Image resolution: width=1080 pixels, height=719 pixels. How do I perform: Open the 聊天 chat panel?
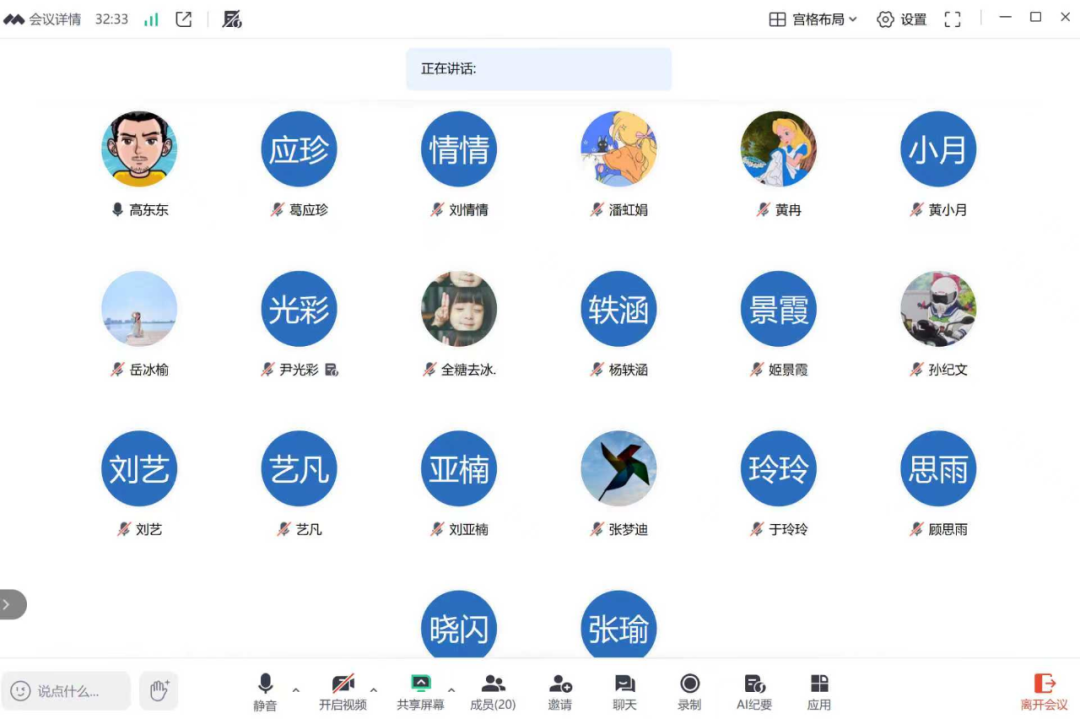[x=625, y=691]
